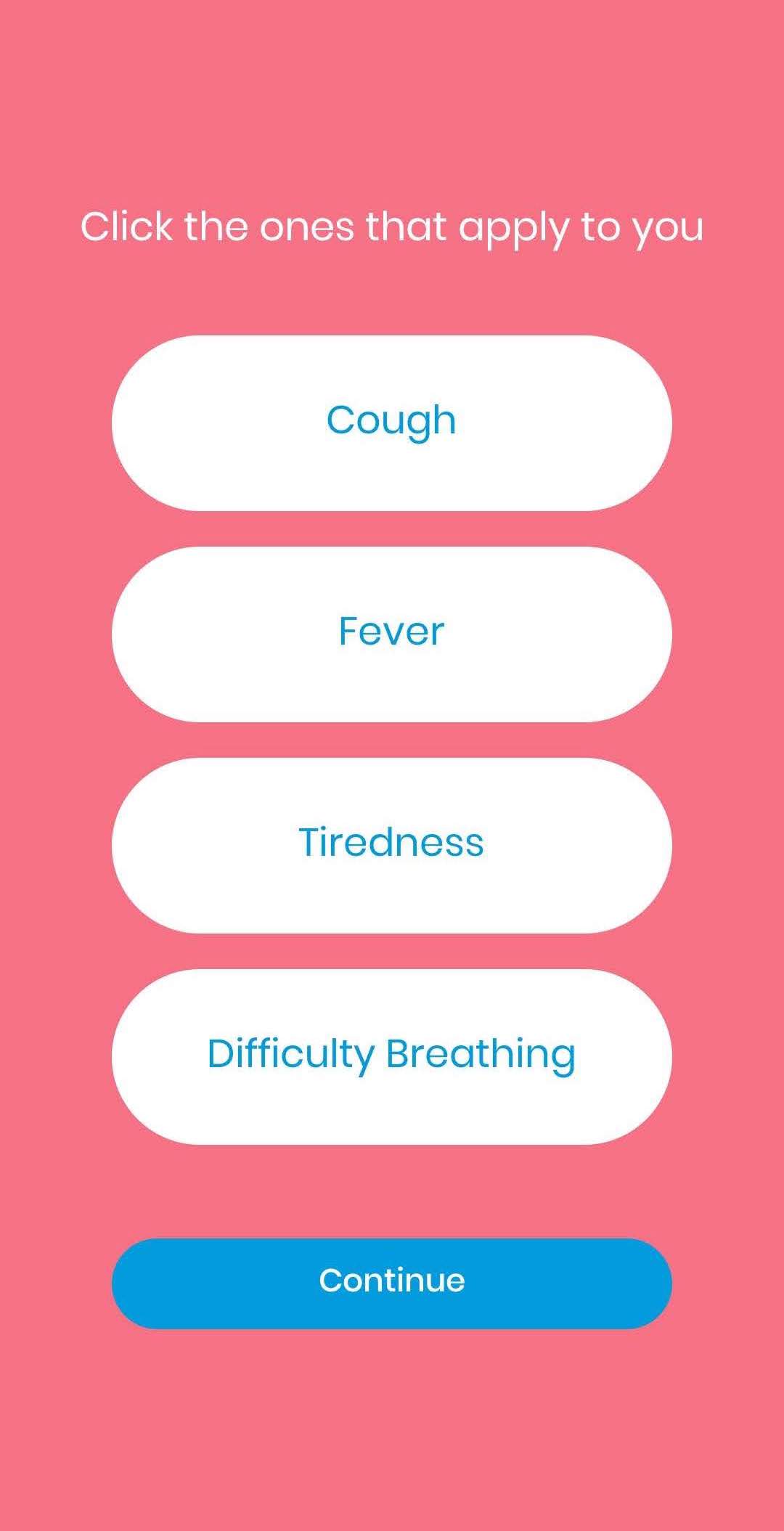Mark Tiredness as applying to you

tap(391, 845)
